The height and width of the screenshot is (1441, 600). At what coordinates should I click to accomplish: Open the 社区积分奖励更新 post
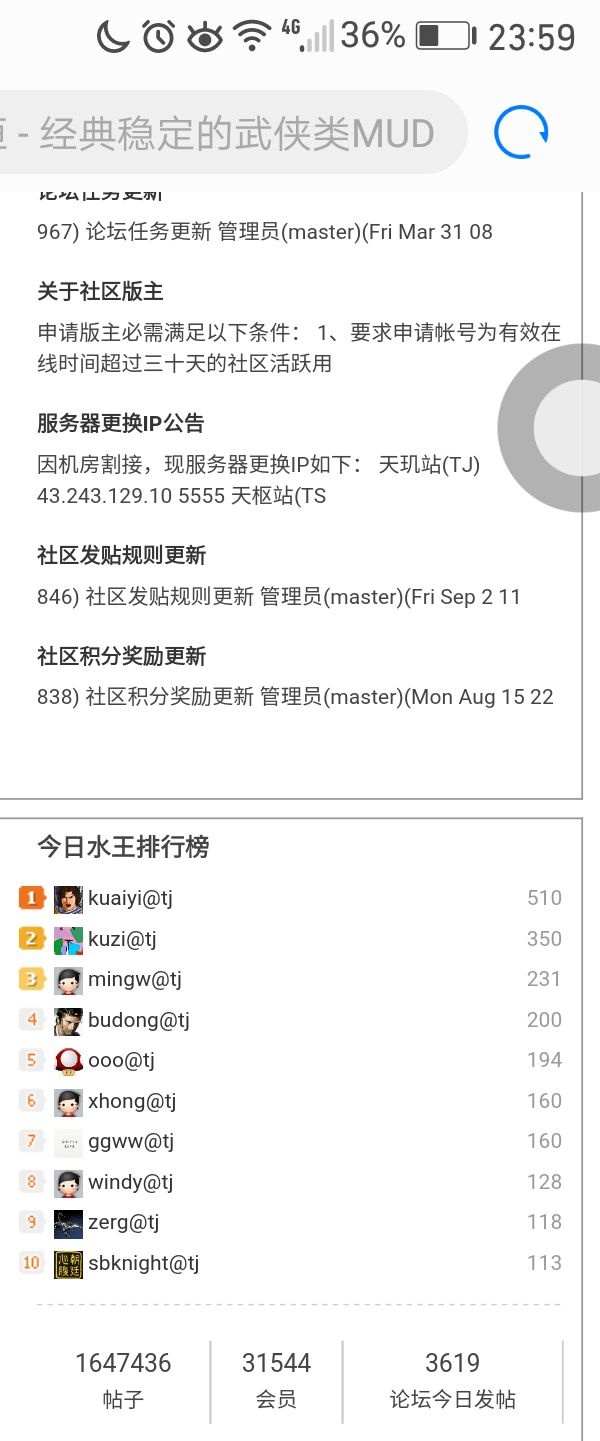tap(121, 656)
